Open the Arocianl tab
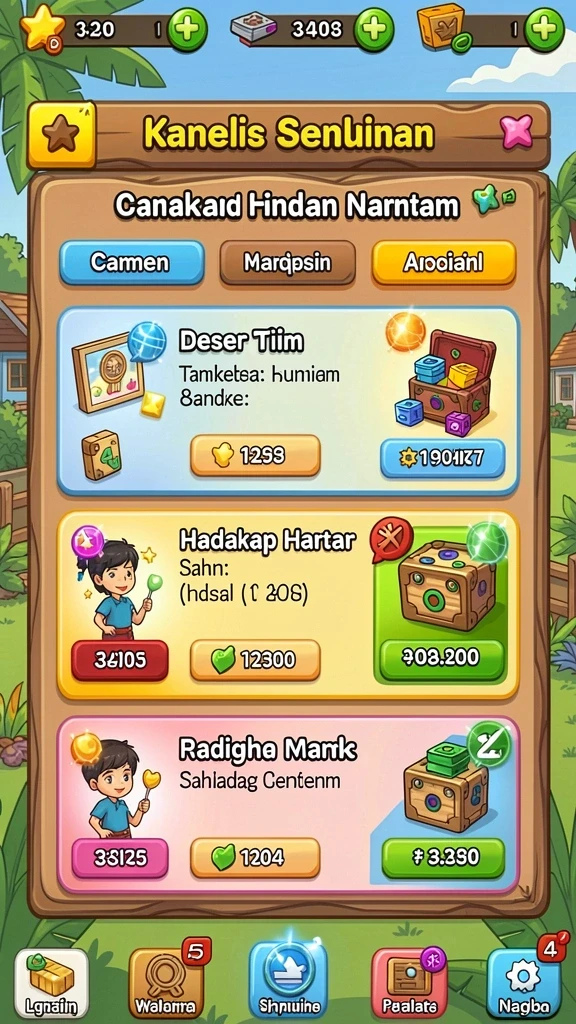Image resolution: width=576 pixels, height=1024 pixels. tap(443, 263)
